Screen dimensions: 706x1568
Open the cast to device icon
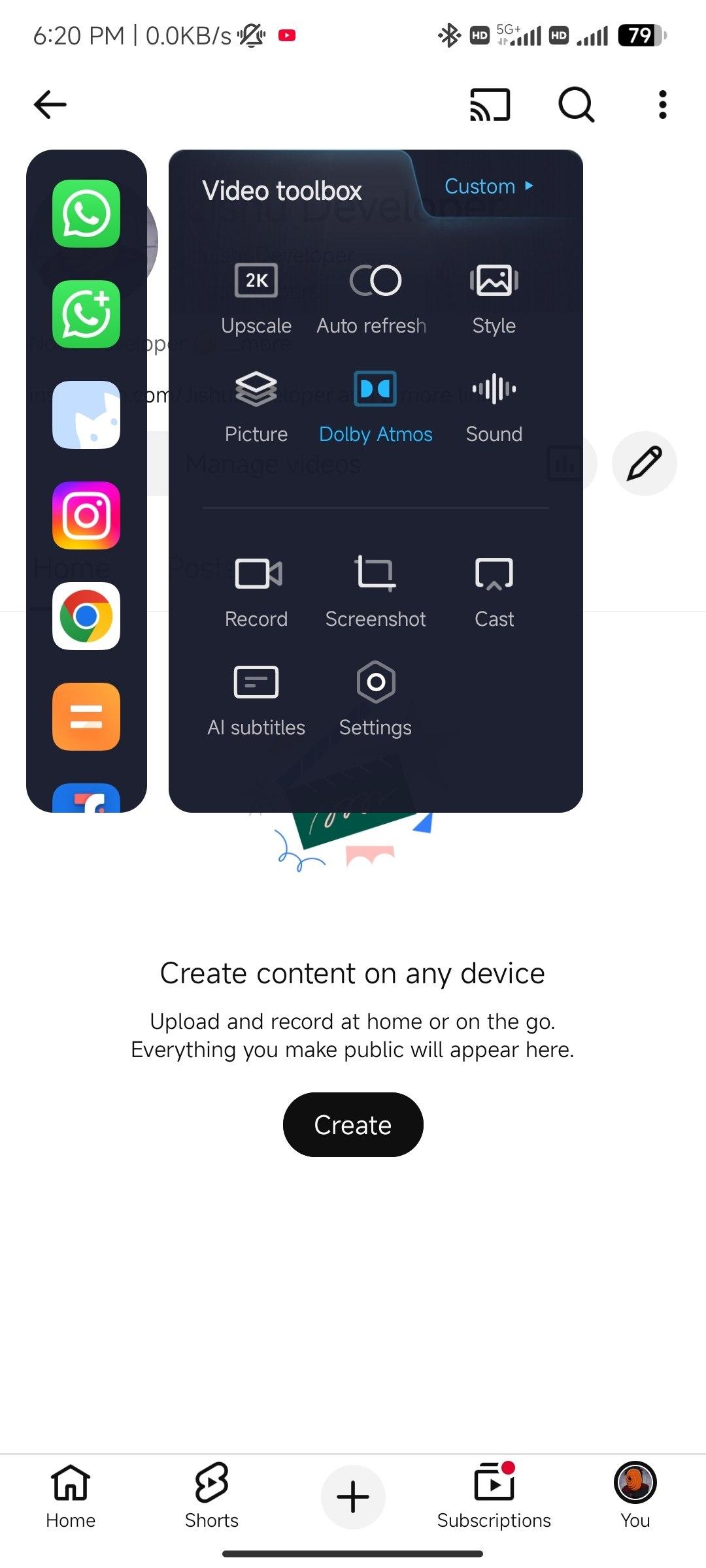click(490, 105)
